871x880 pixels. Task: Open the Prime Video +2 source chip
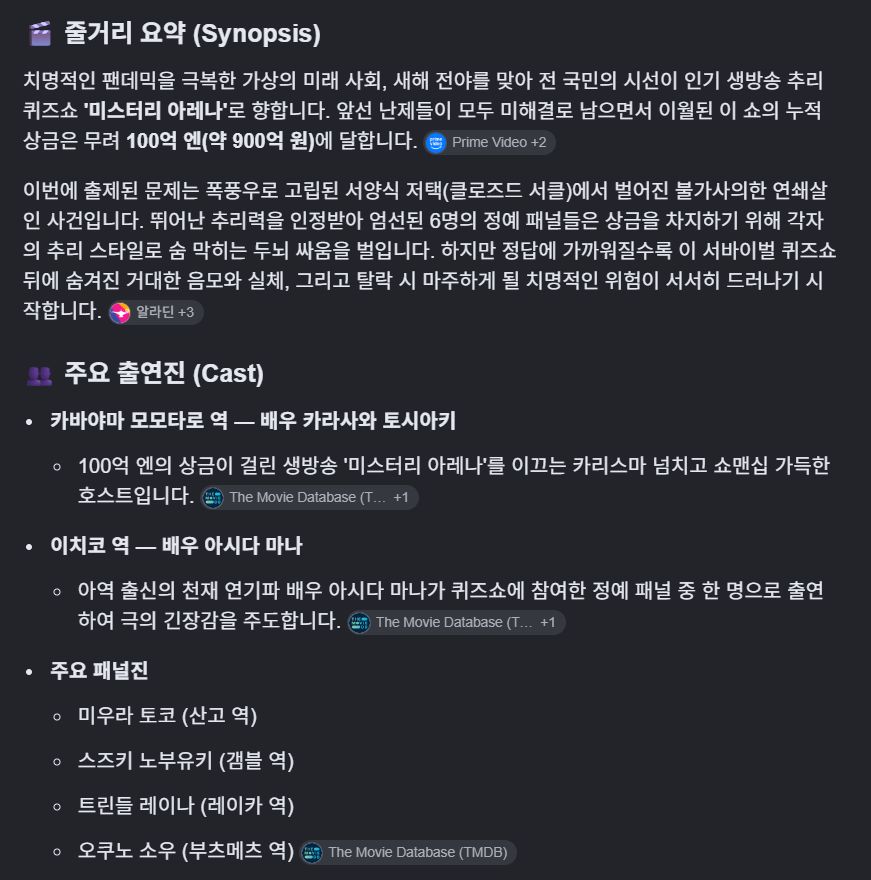click(x=489, y=143)
